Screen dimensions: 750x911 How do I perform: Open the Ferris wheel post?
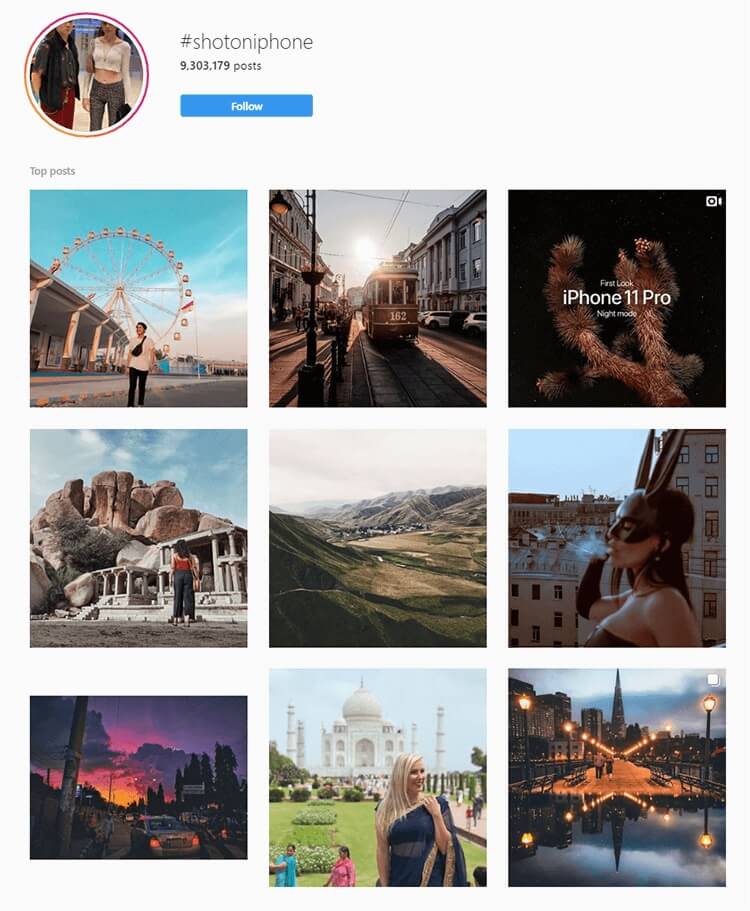(x=138, y=298)
